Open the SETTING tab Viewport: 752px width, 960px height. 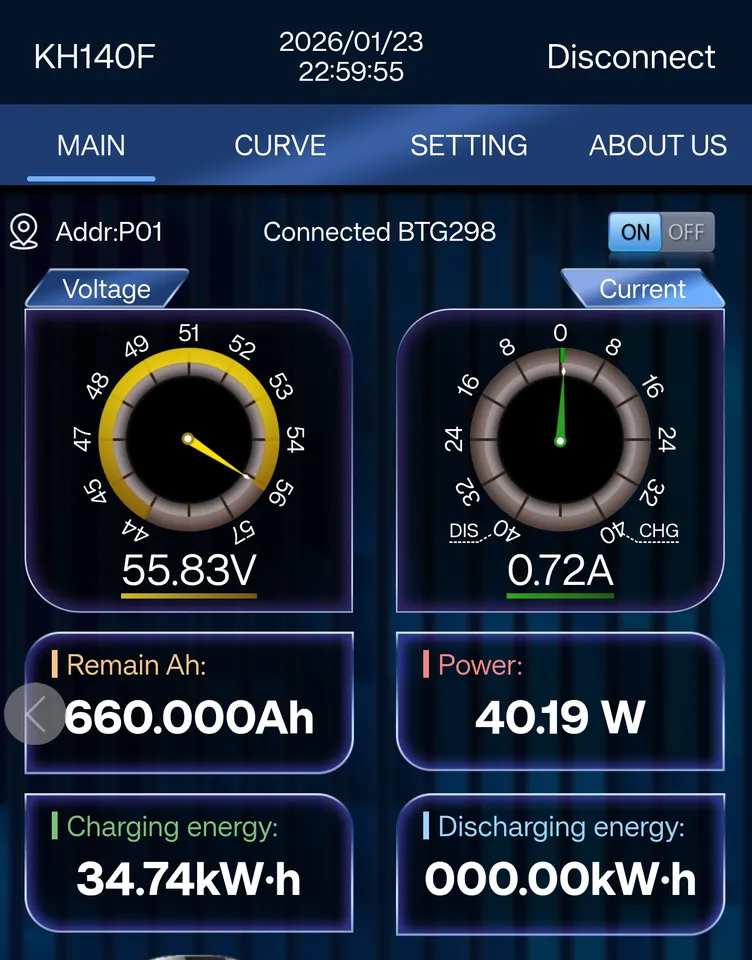(469, 146)
